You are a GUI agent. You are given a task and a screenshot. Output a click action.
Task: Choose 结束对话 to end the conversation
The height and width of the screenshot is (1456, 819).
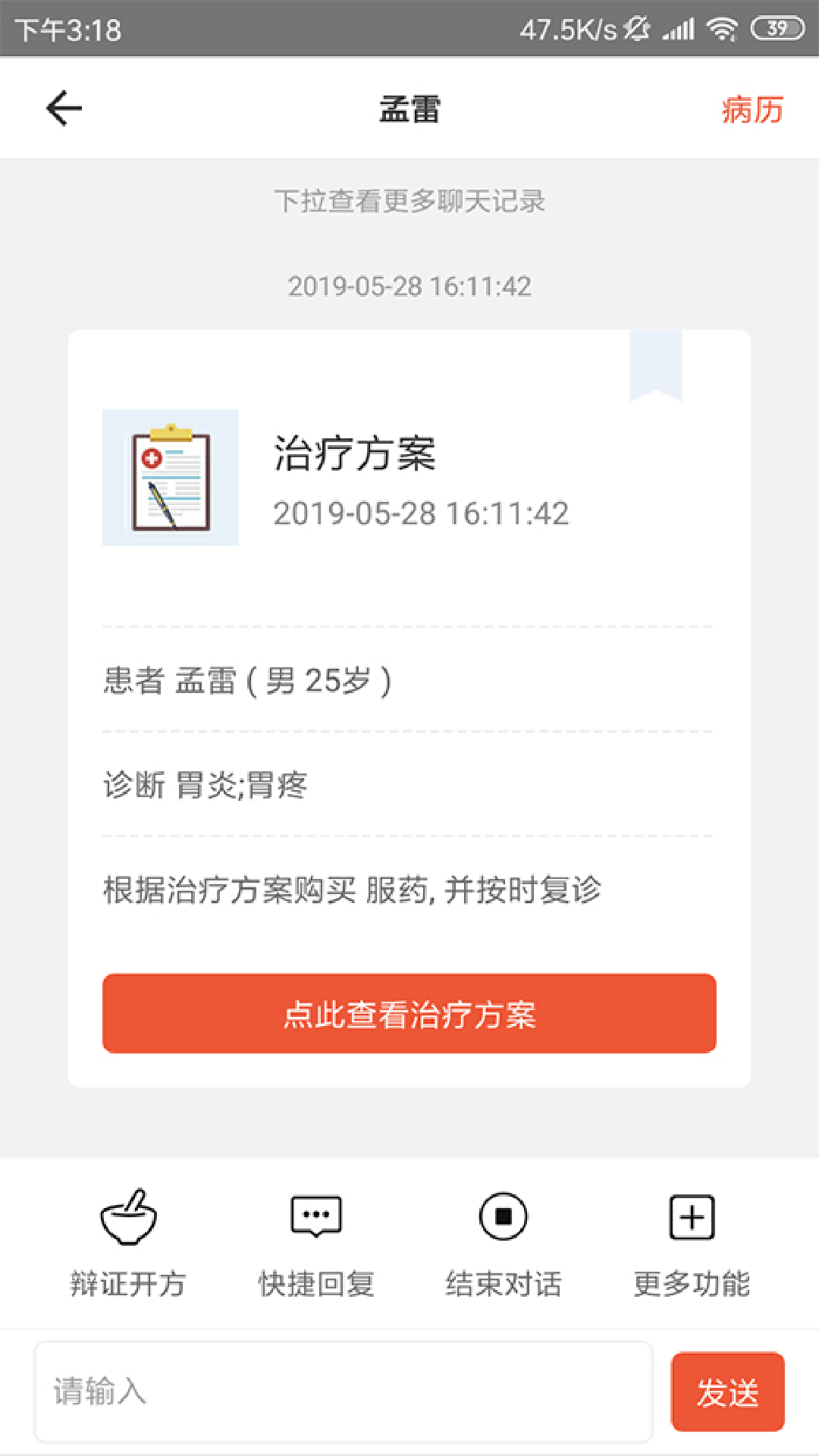[503, 1244]
